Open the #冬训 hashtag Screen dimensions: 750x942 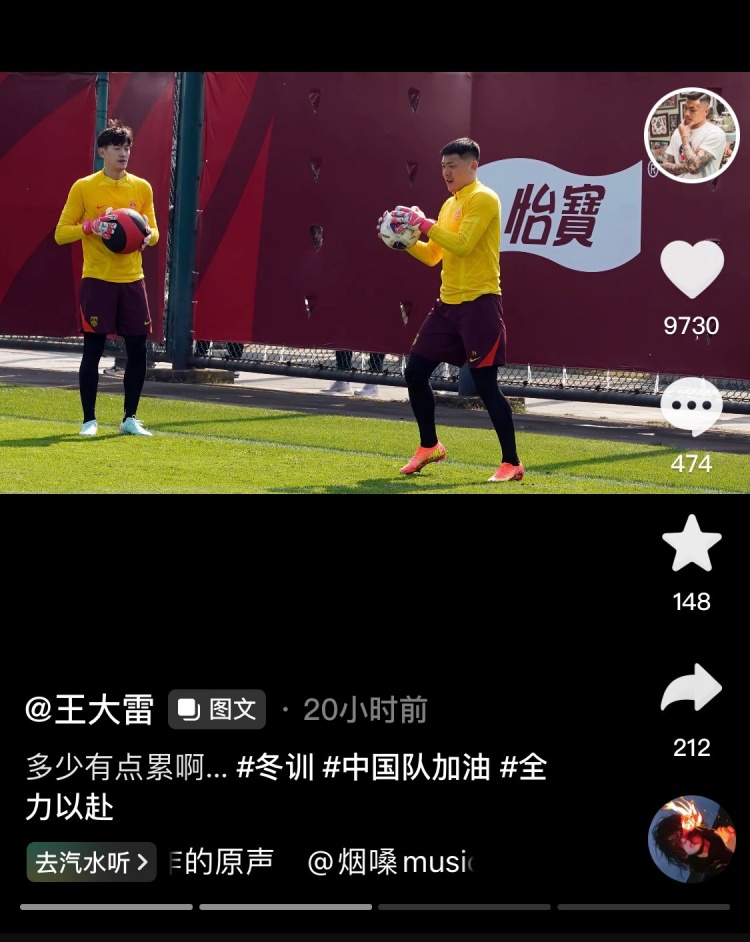coord(275,768)
